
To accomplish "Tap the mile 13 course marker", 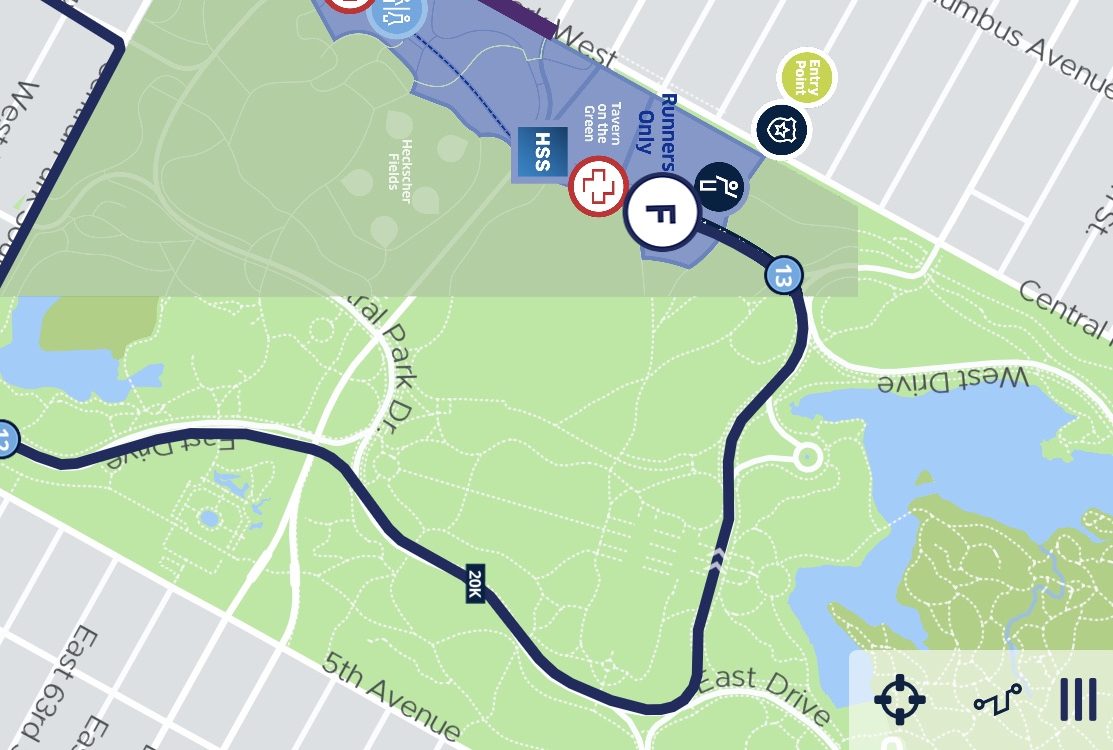I will coord(785,274).
